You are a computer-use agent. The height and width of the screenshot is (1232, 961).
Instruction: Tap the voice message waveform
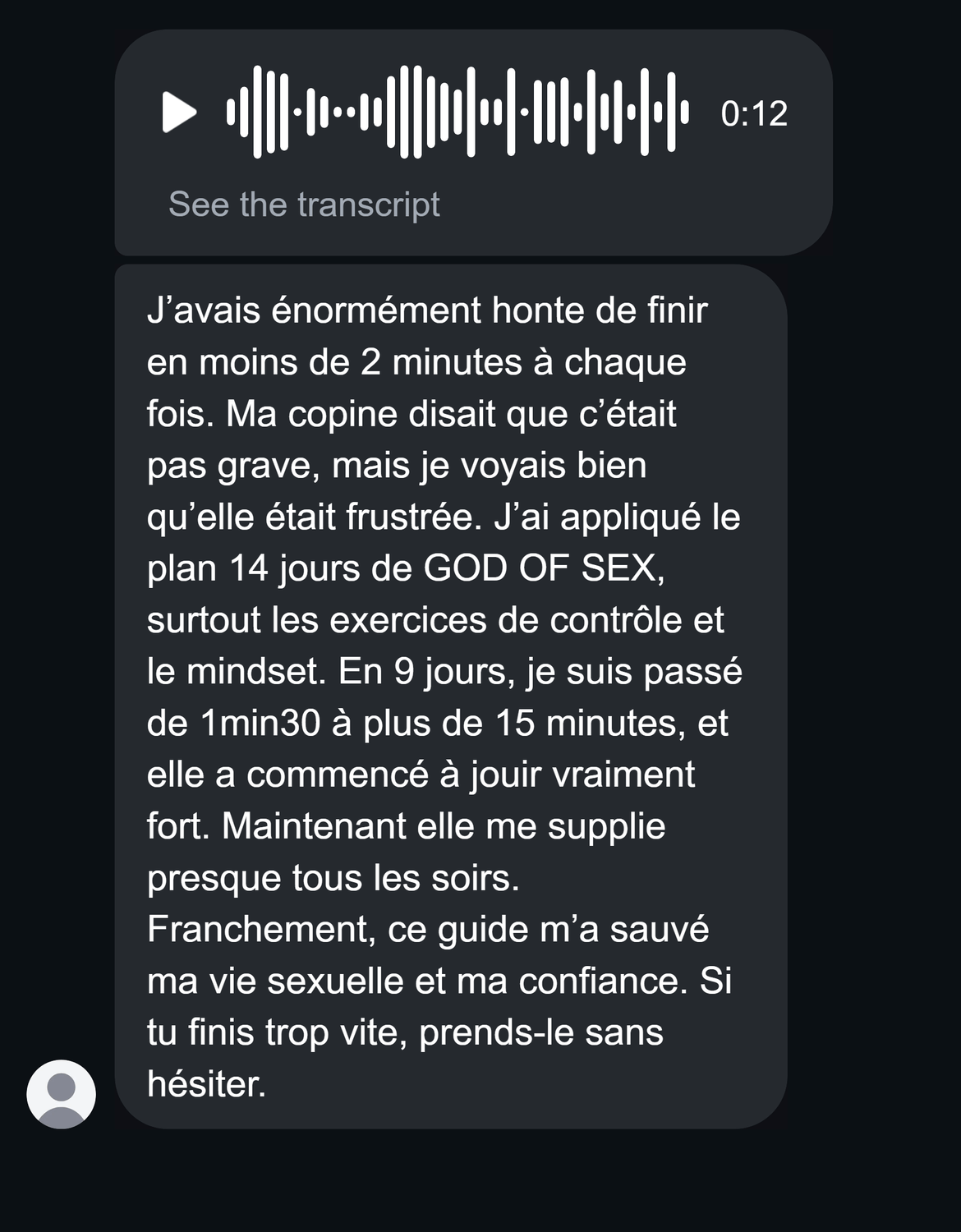click(458, 113)
